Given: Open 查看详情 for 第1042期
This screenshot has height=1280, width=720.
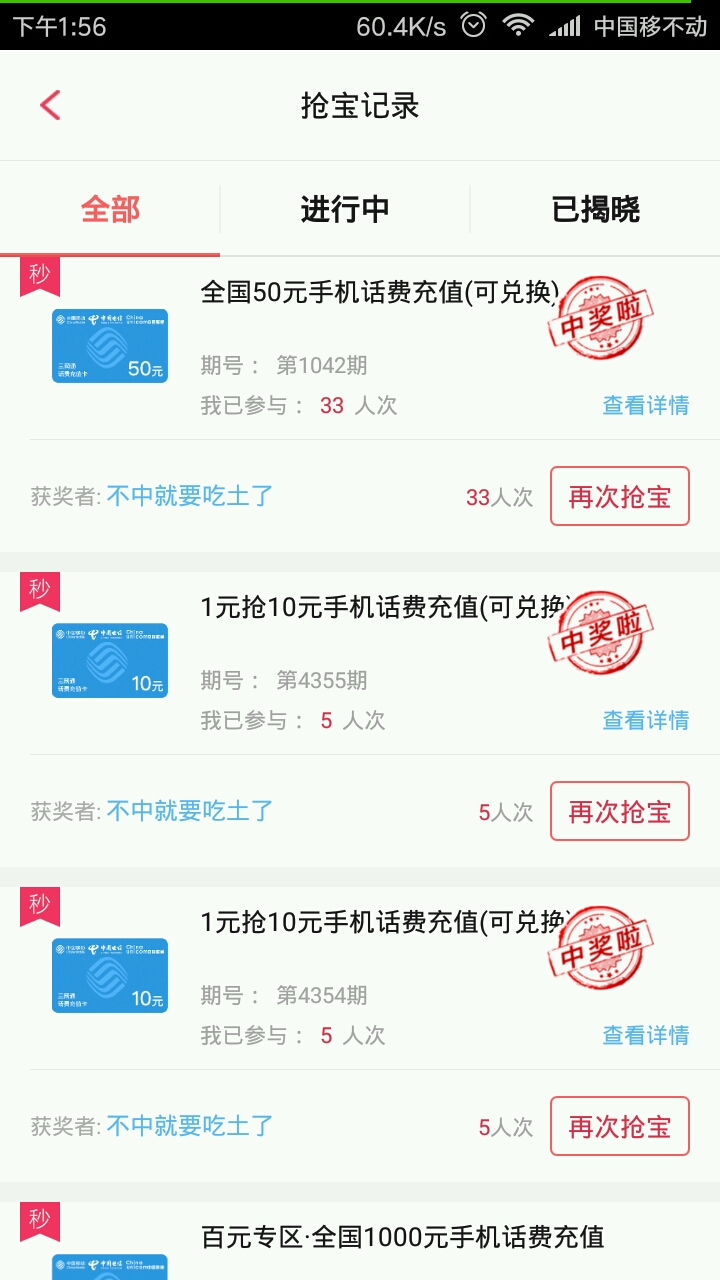Looking at the screenshot, I should (645, 405).
